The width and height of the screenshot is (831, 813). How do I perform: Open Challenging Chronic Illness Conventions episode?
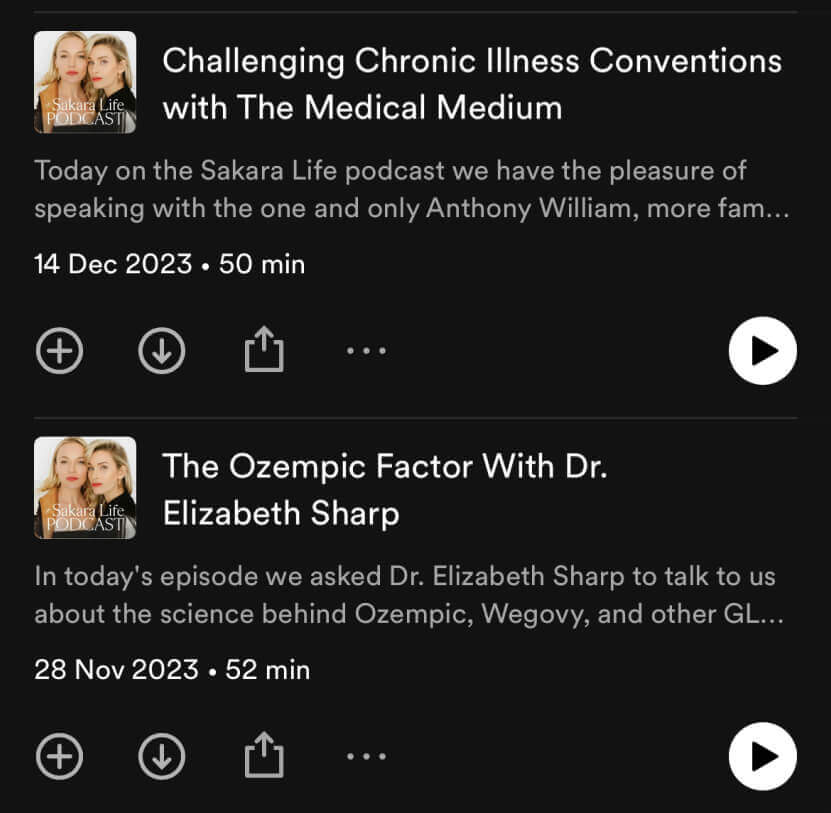coord(471,84)
